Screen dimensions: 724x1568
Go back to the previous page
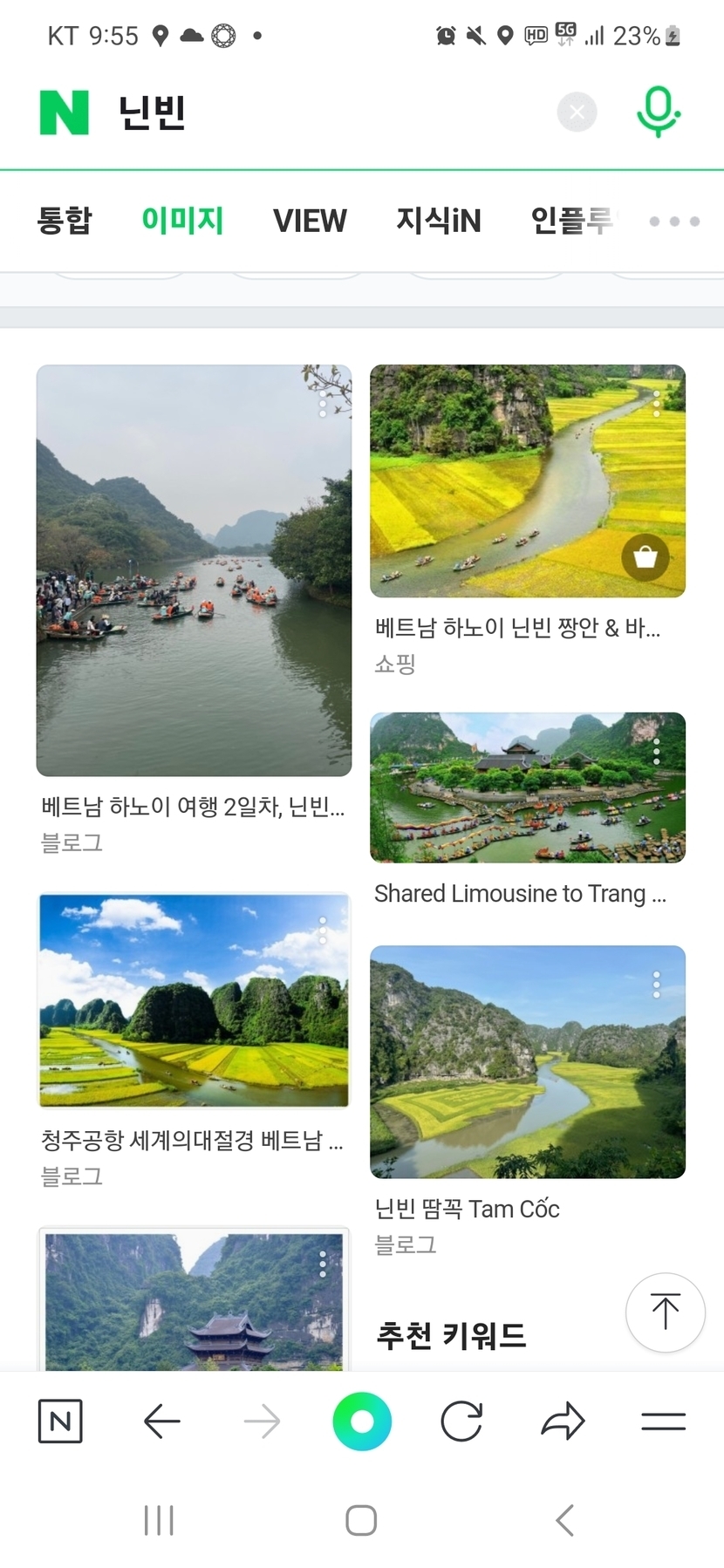tap(161, 1421)
